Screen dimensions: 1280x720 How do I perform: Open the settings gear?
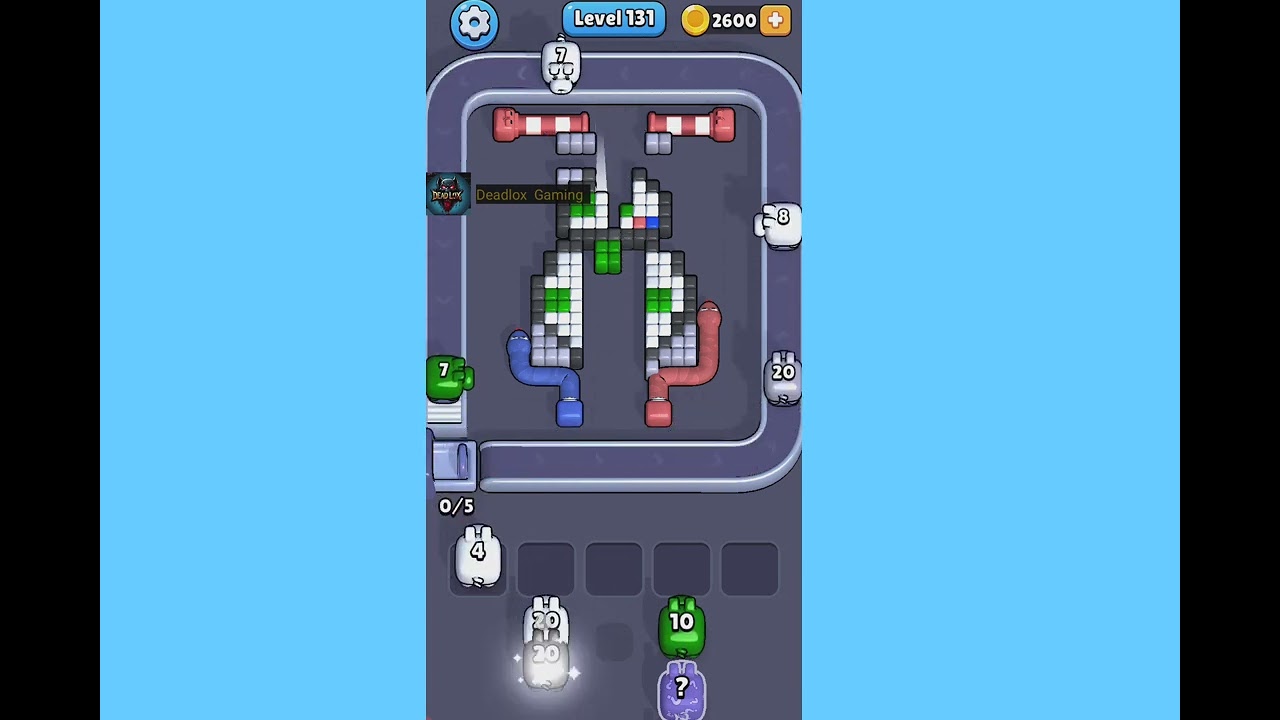click(x=474, y=23)
